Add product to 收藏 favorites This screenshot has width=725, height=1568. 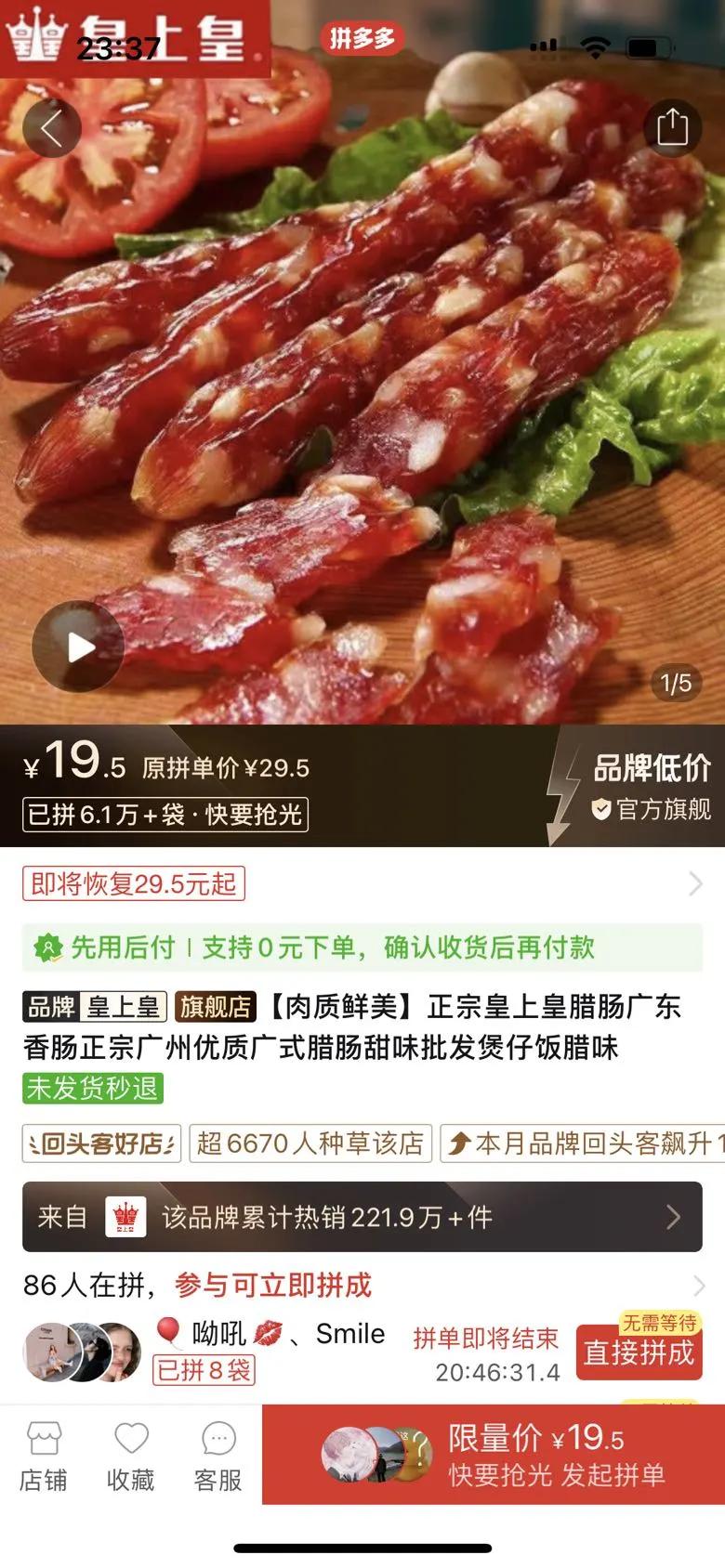coord(131,1455)
